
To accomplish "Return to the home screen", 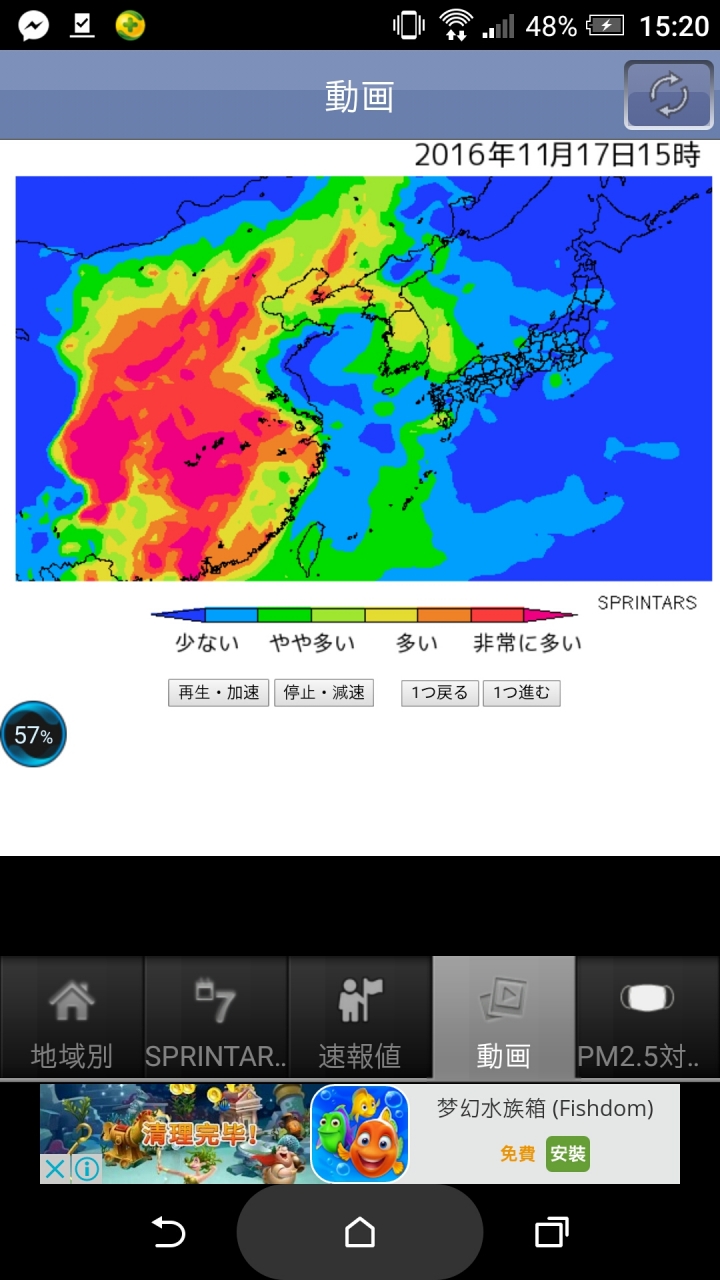I will [x=360, y=1232].
